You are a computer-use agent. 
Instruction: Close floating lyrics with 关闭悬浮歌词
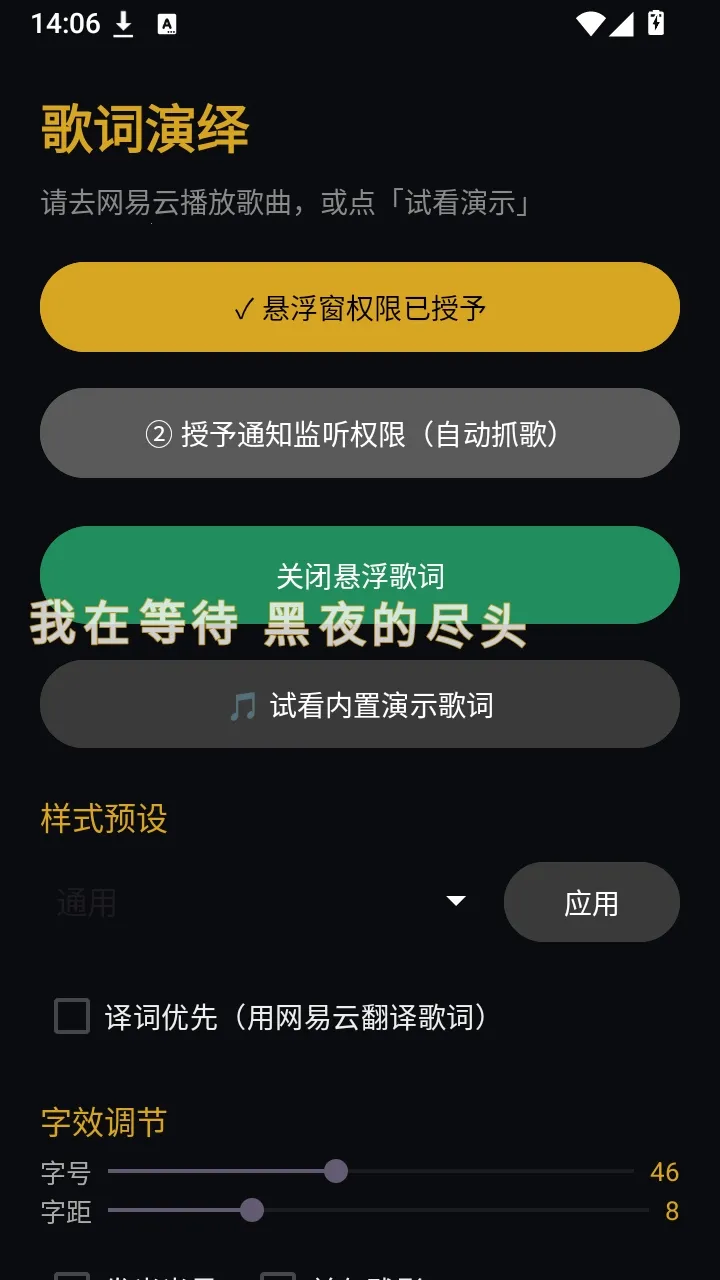360,575
